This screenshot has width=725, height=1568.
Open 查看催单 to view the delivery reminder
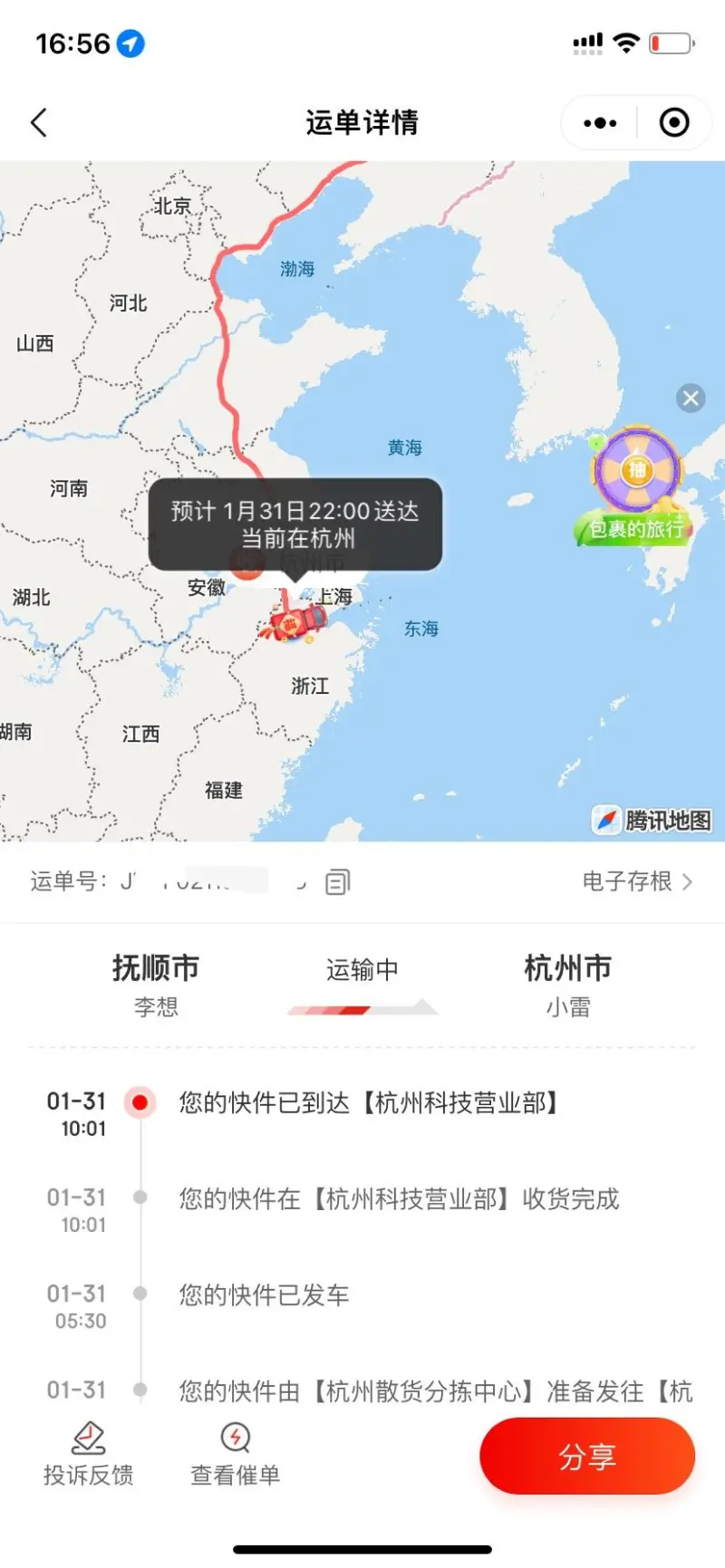coord(235,1453)
